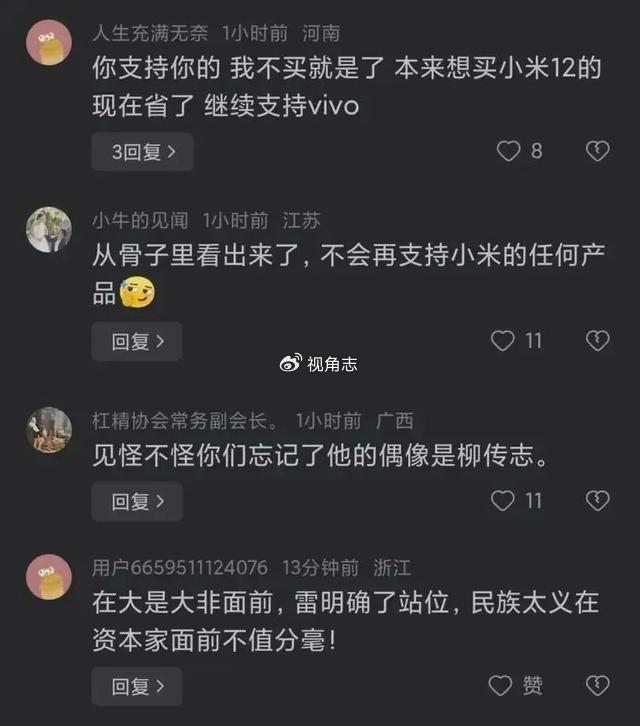Open 用户6659511124076's profile avatar
The width and height of the screenshot is (640, 726).
tap(48, 577)
